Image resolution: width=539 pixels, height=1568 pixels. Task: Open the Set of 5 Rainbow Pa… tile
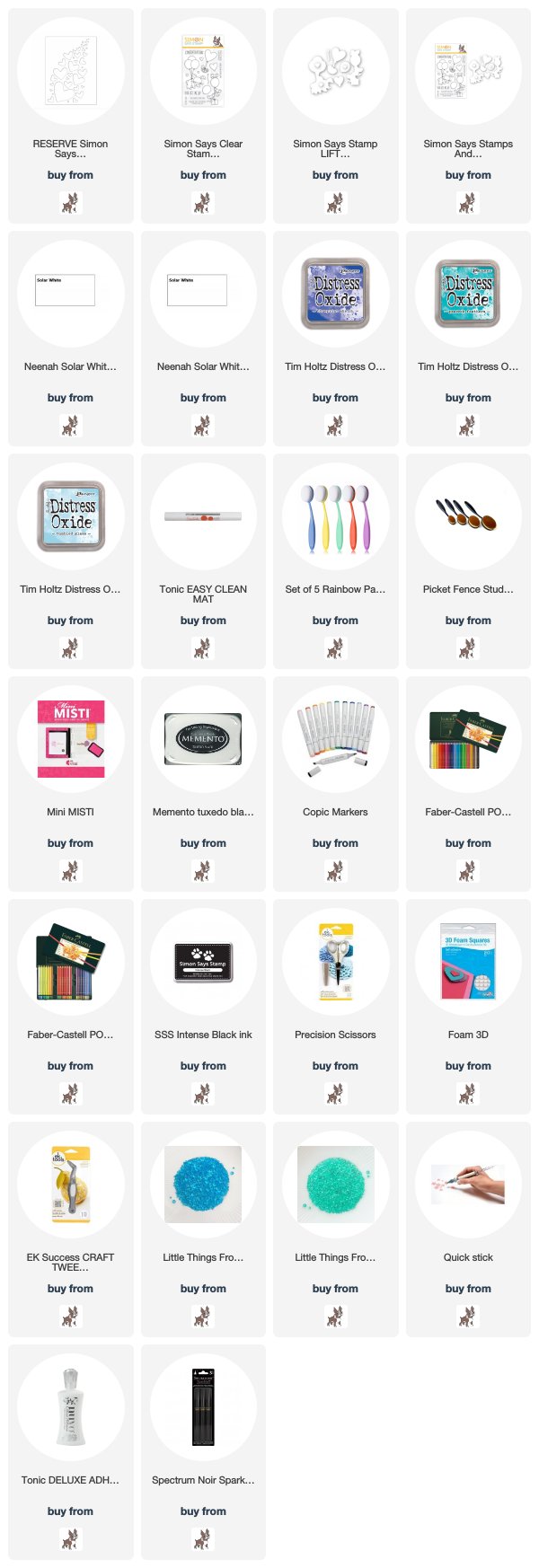coord(335,517)
